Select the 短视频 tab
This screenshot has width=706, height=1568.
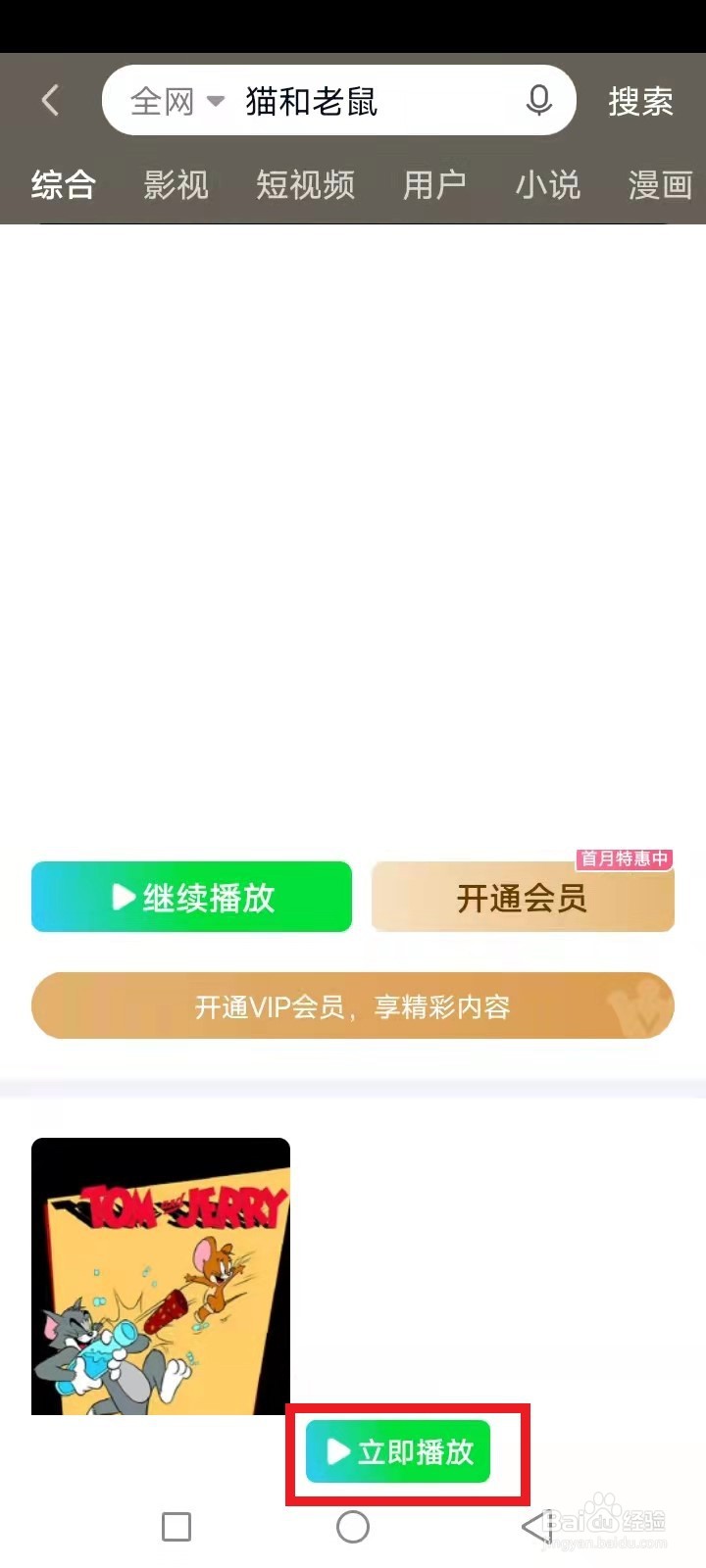306,185
